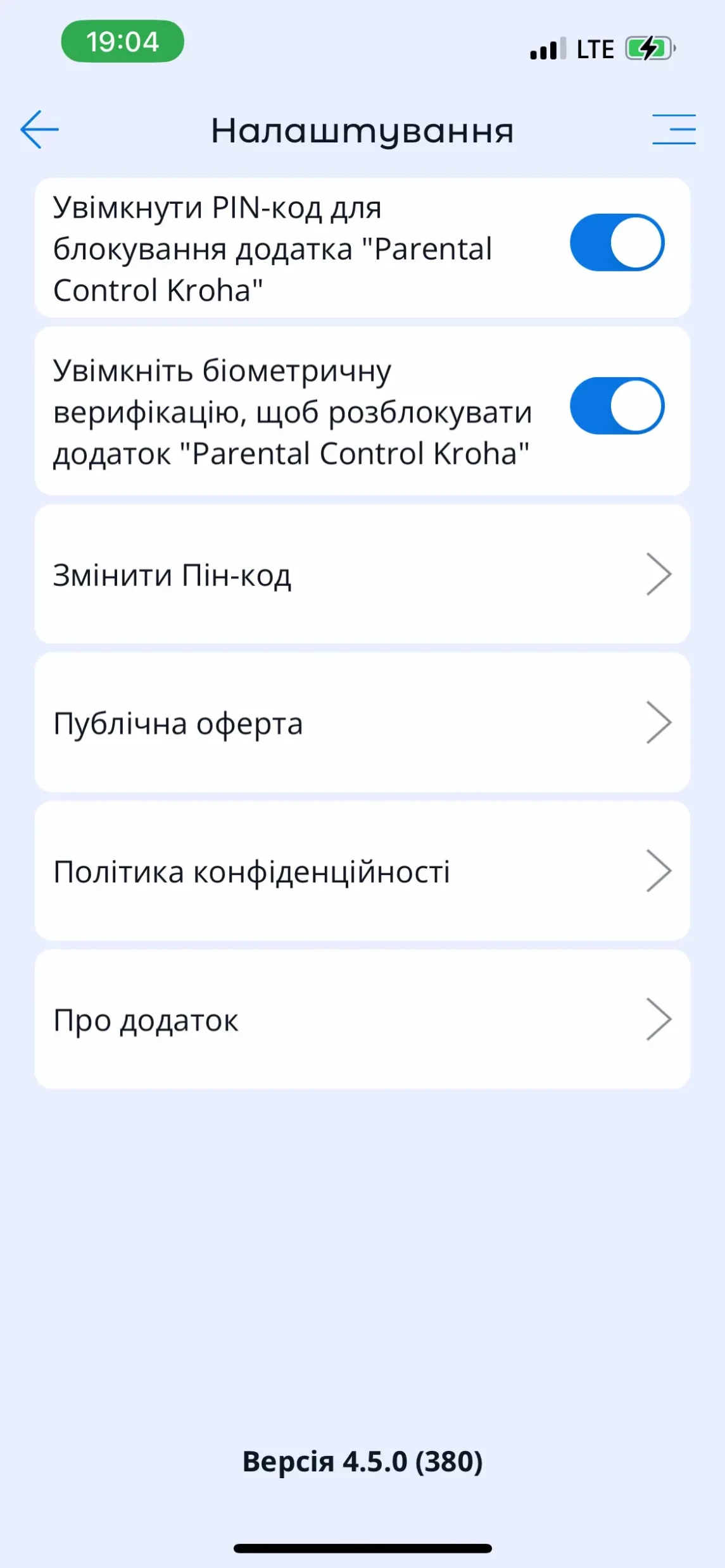725x1568 pixels.
Task: Go back using the arrow icon
Action: coord(39,130)
